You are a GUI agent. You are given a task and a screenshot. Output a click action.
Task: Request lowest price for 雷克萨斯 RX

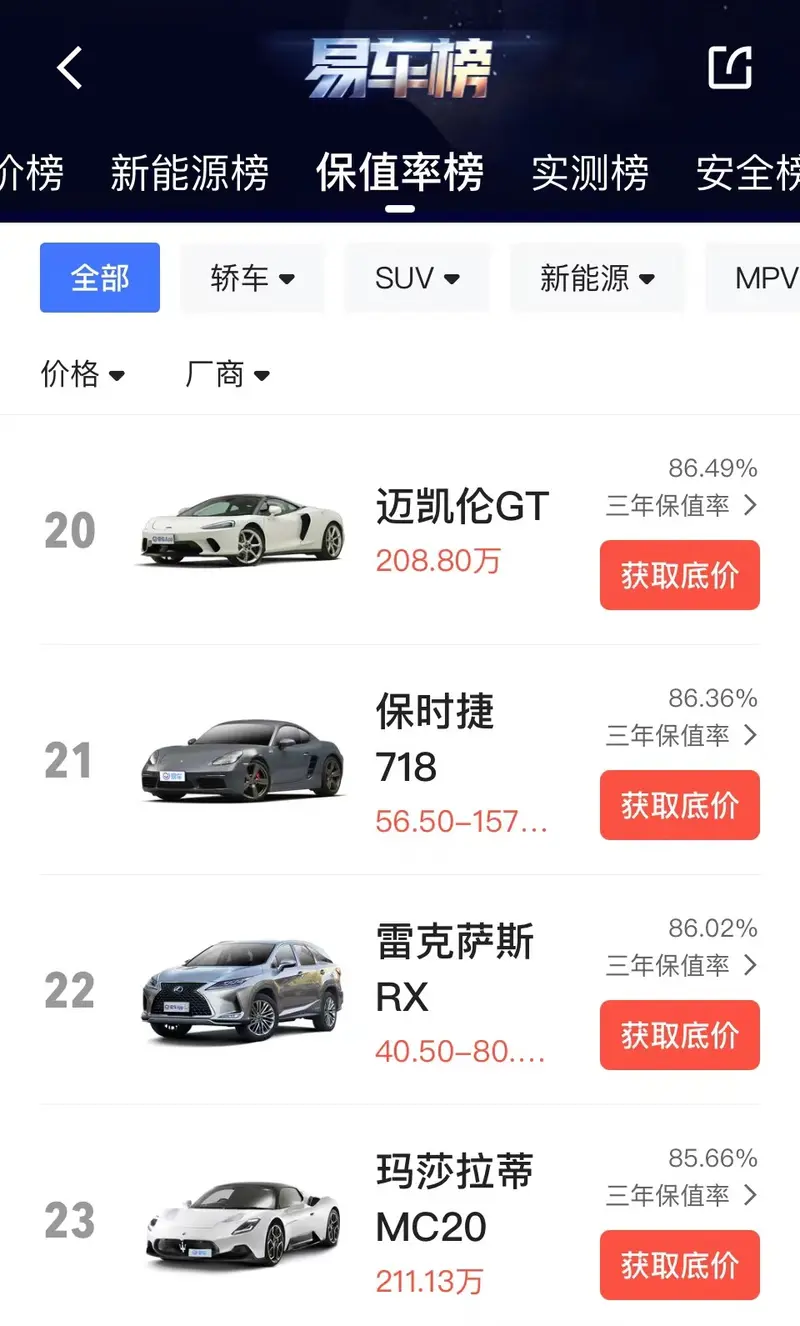point(680,1035)
